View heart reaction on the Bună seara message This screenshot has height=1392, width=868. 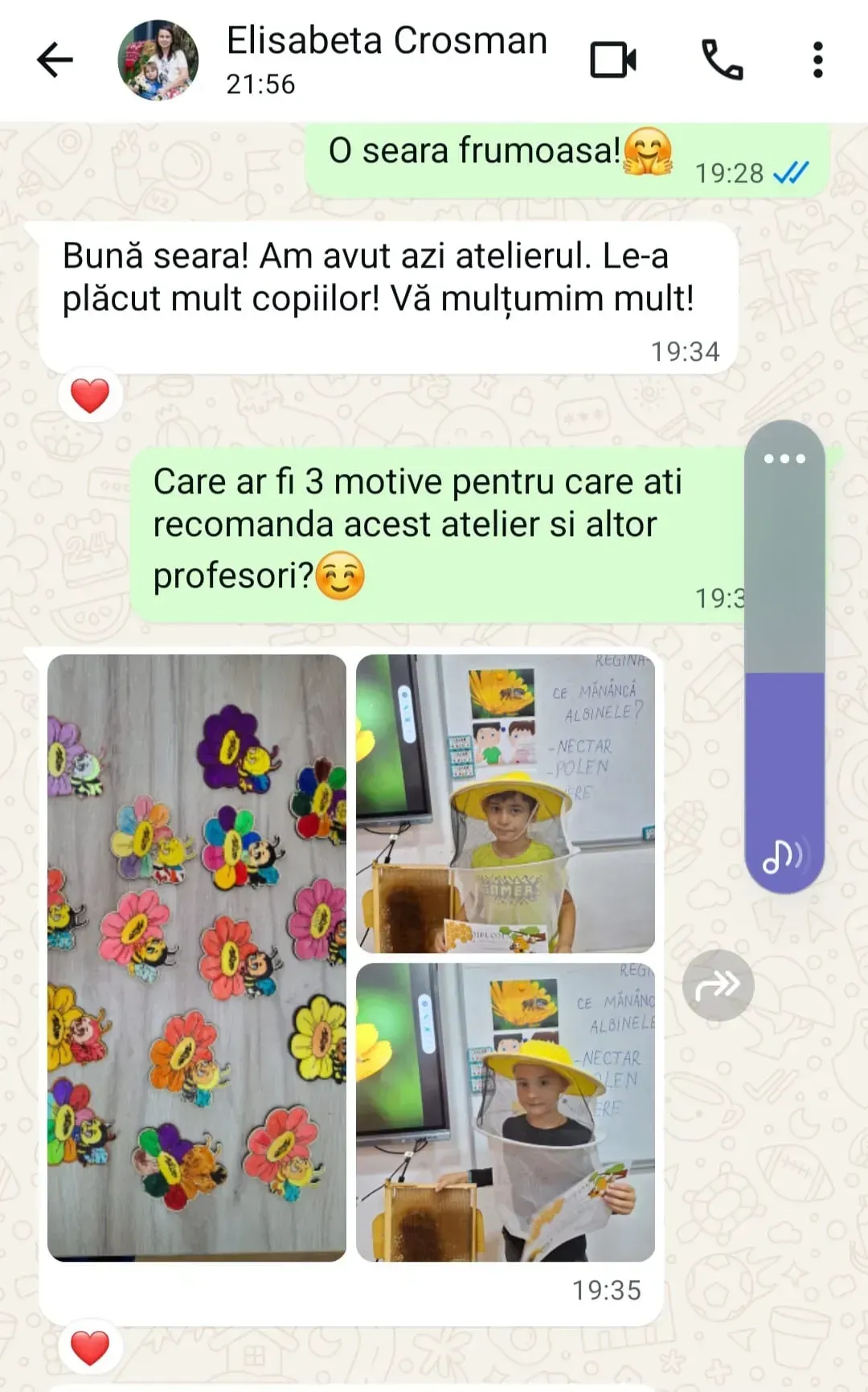(90, 395)
